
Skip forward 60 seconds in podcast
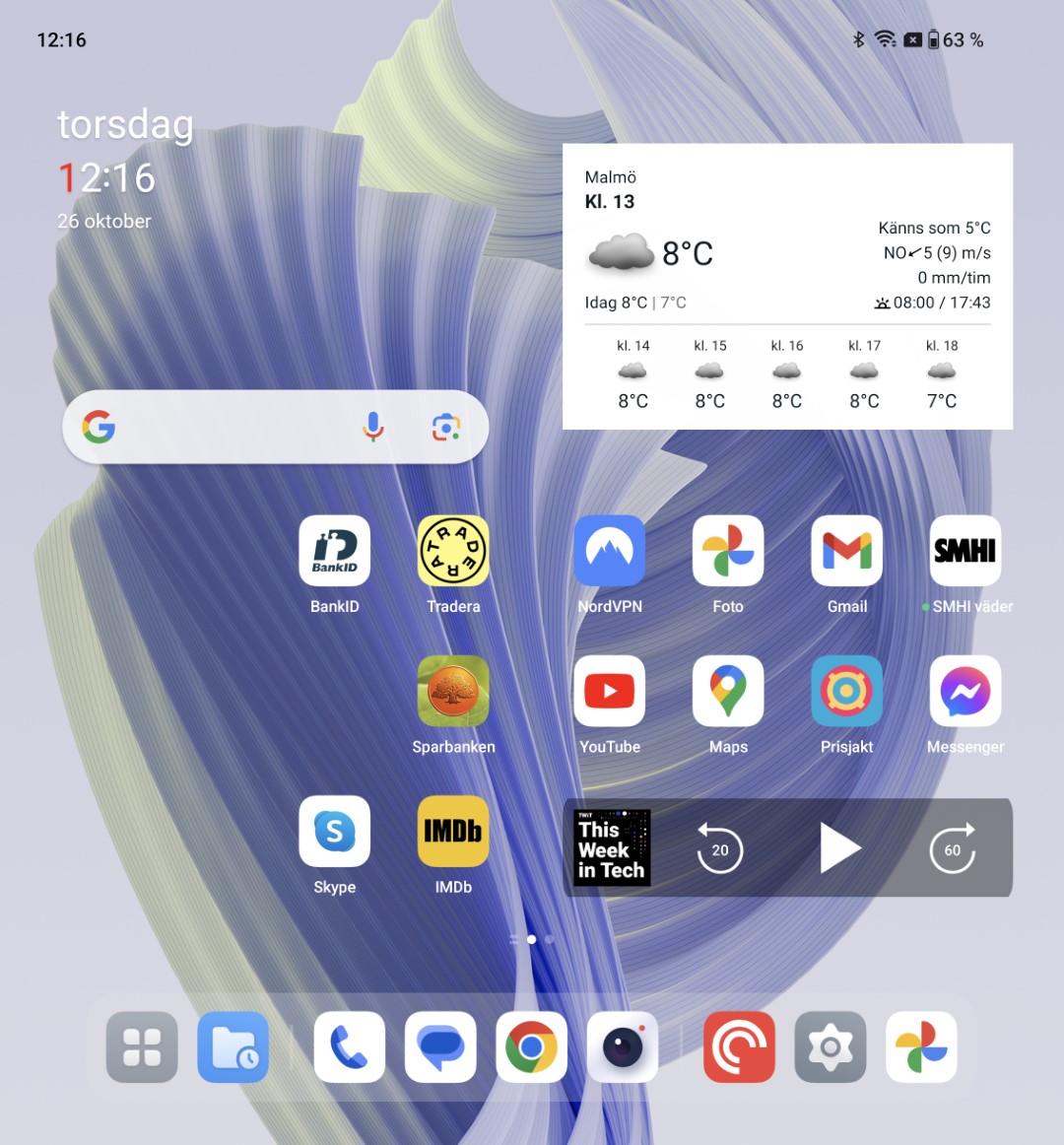(952, 848)
